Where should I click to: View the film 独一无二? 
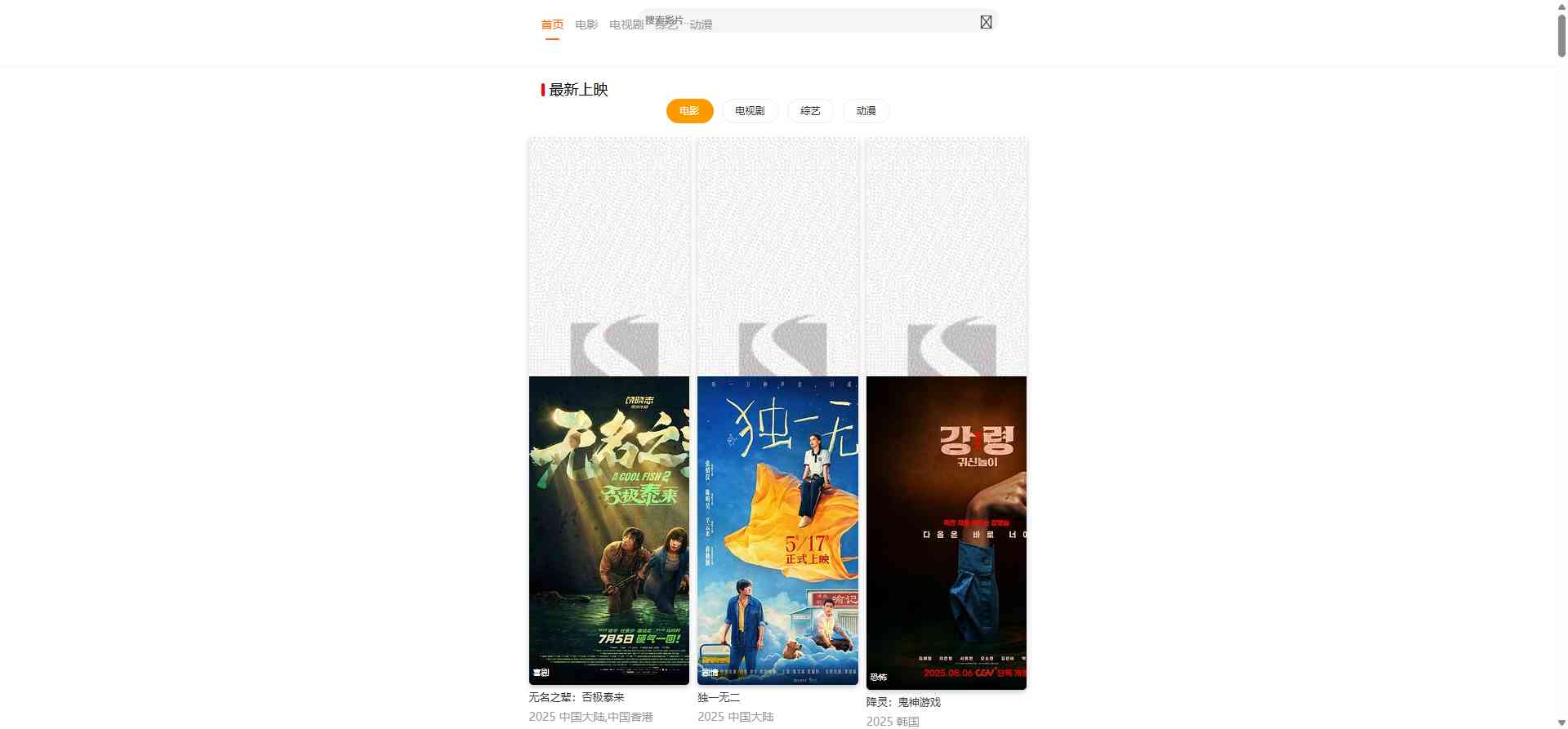pyautogui.click(x=777, y=530)
